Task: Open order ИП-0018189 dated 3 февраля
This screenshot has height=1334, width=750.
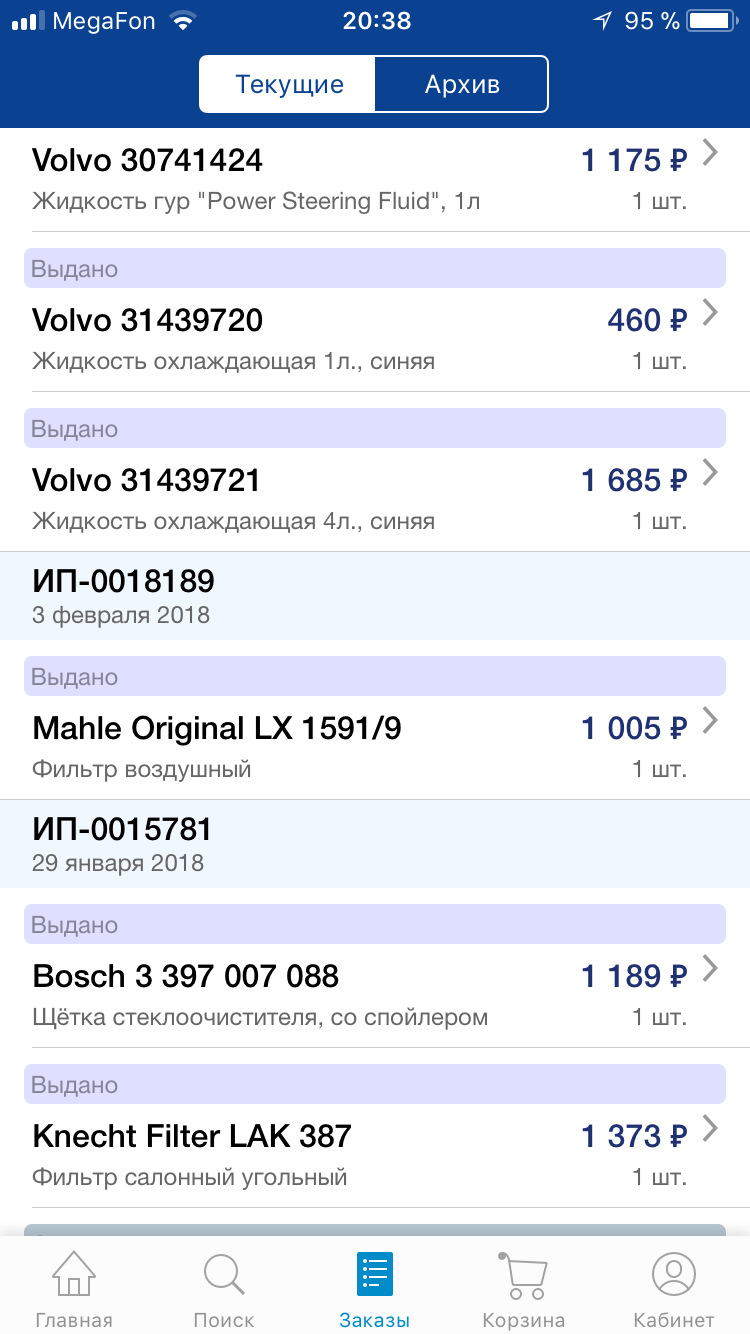Action: tap(375, 596)
